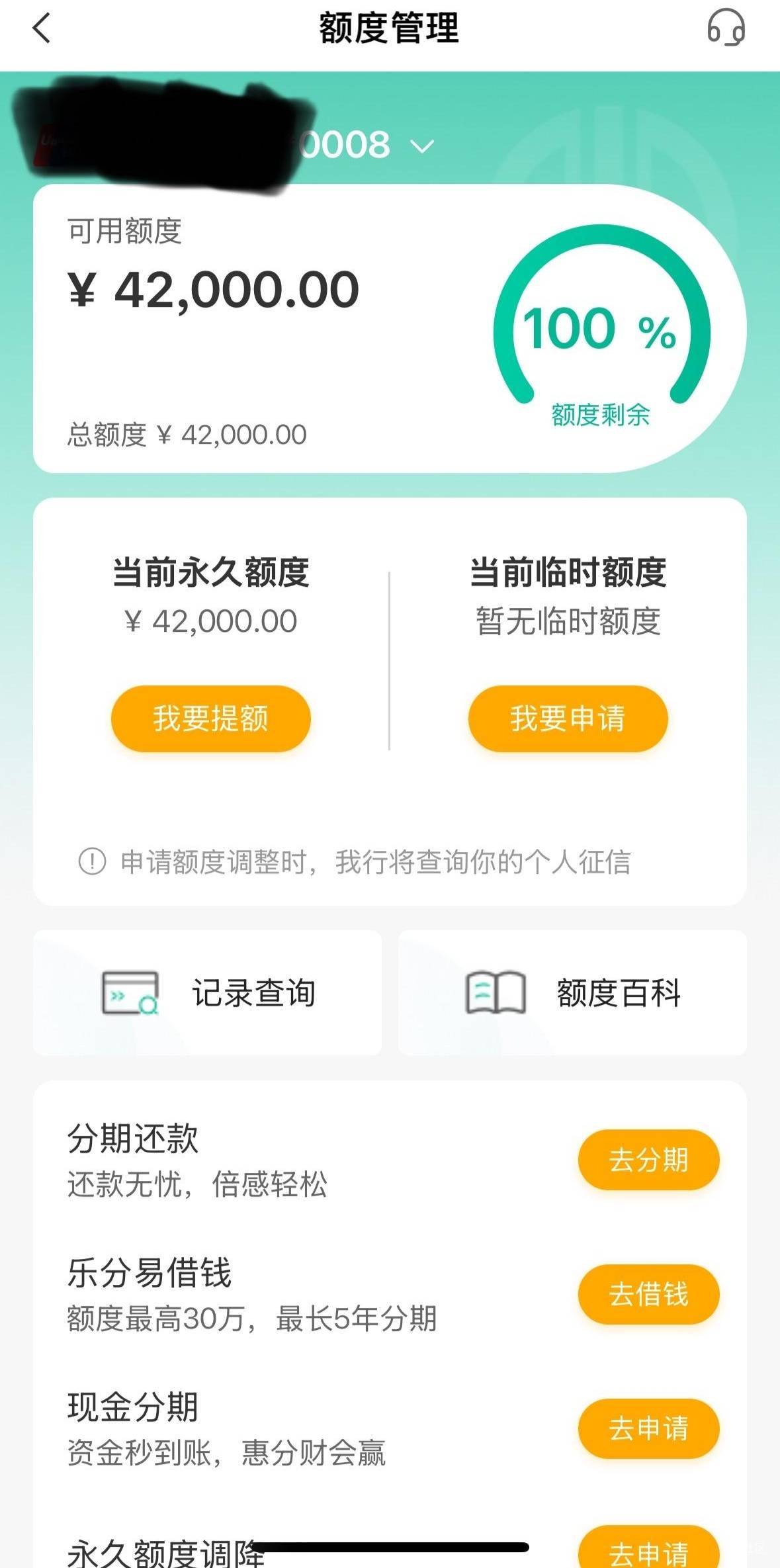Open 记录查询 record lookup
Screen dimensions: 780x1568
pos(208,992)
